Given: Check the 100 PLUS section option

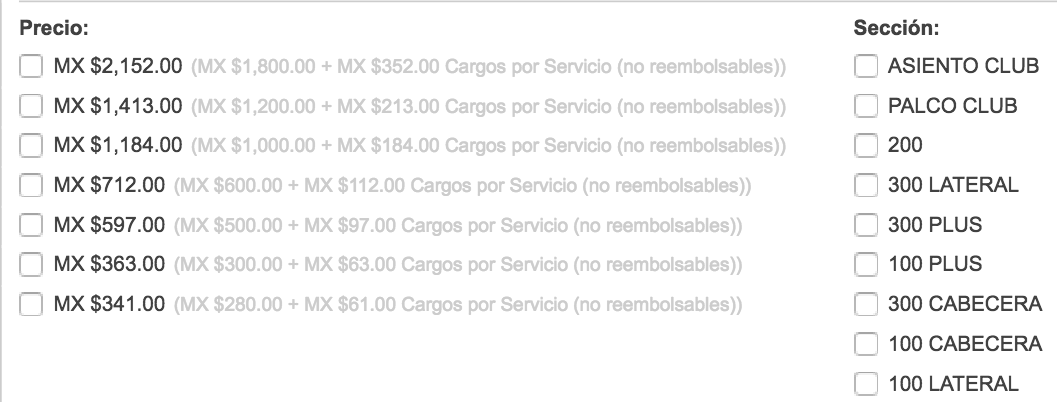Looking at the screenshot, I should point(866,265).
